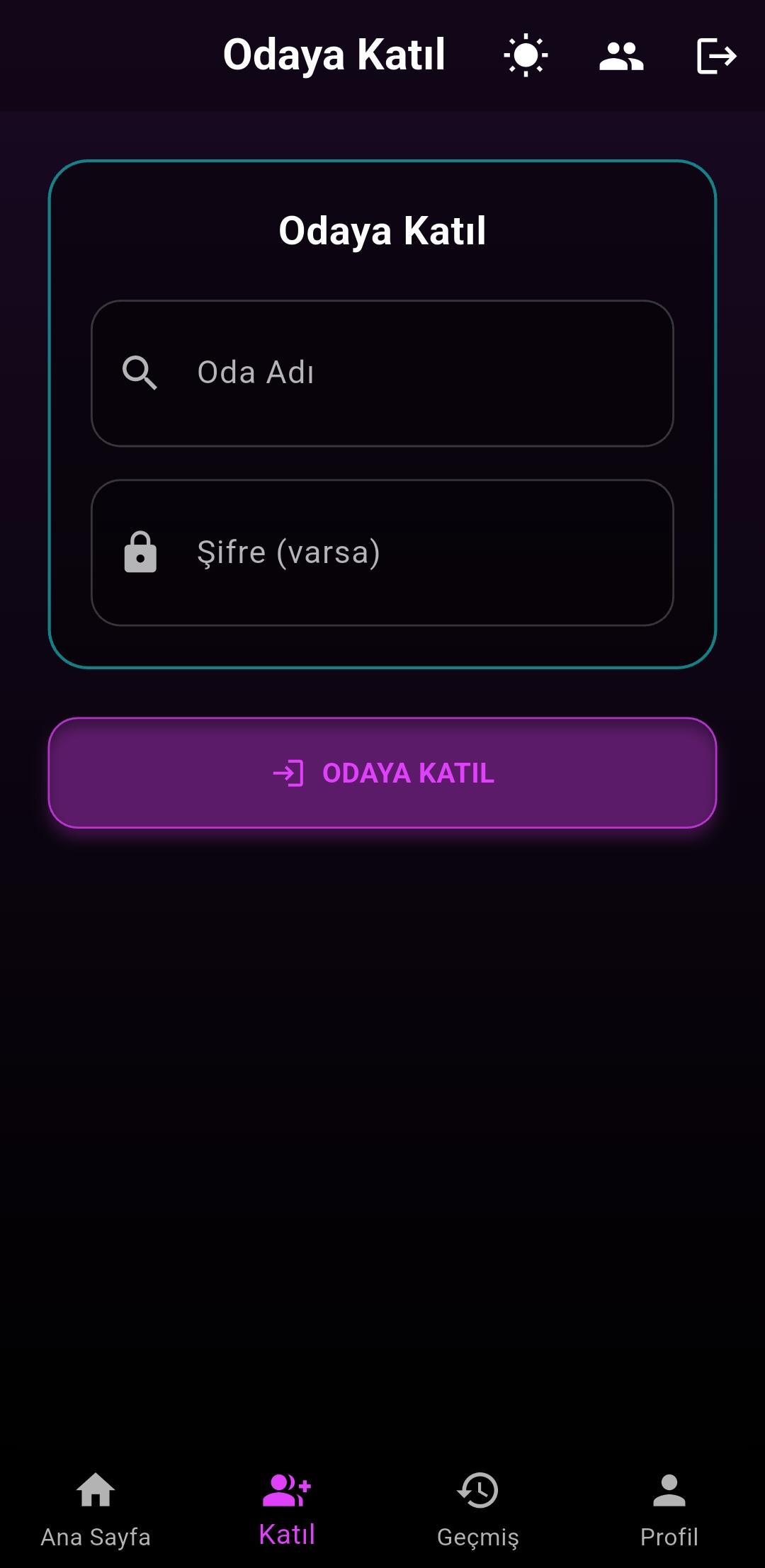
Task: Focus the Oda Adı input field
Action: (x=382, y=373)
